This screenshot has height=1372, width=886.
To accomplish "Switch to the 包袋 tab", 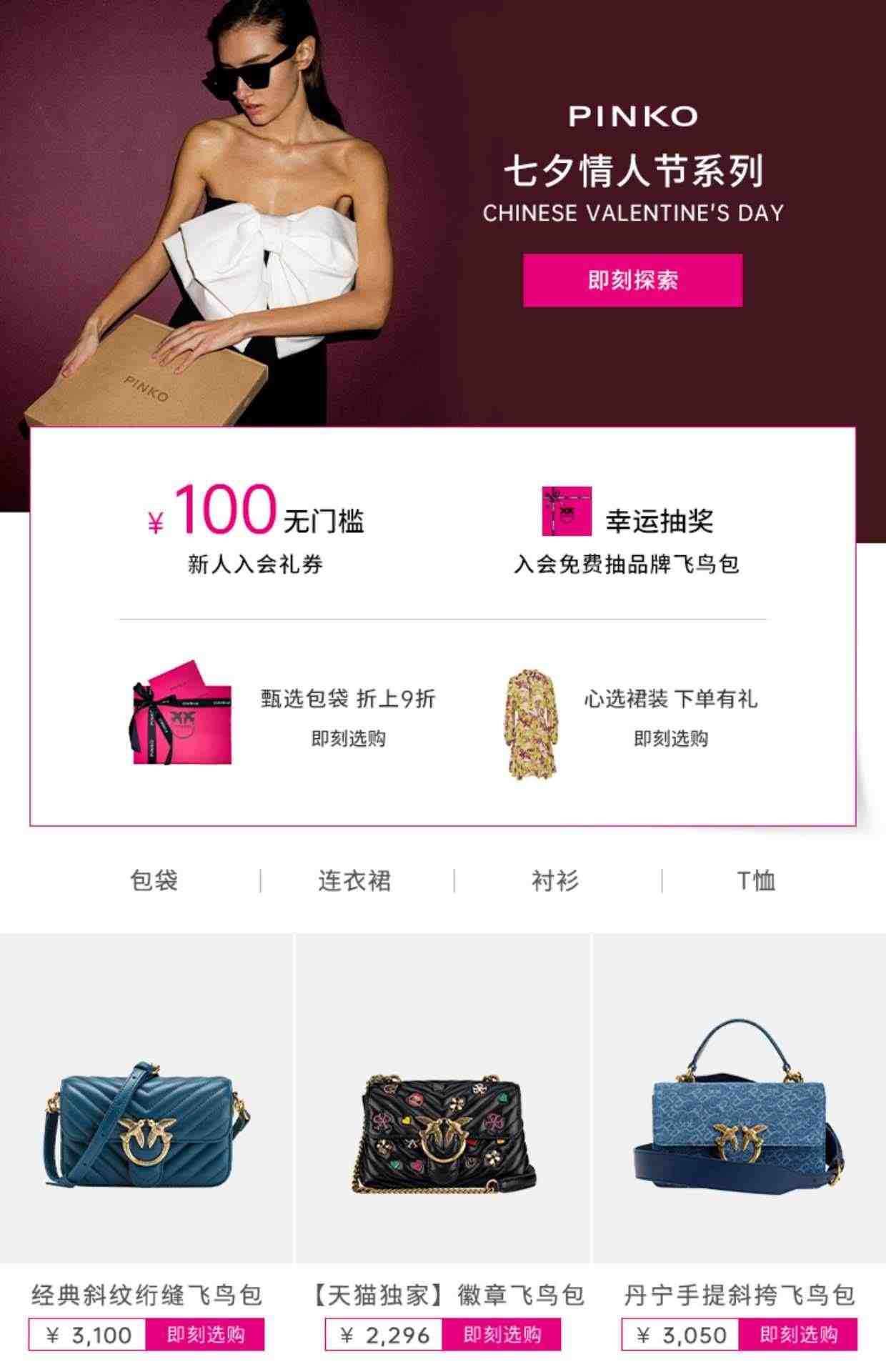I will point(154,880).
